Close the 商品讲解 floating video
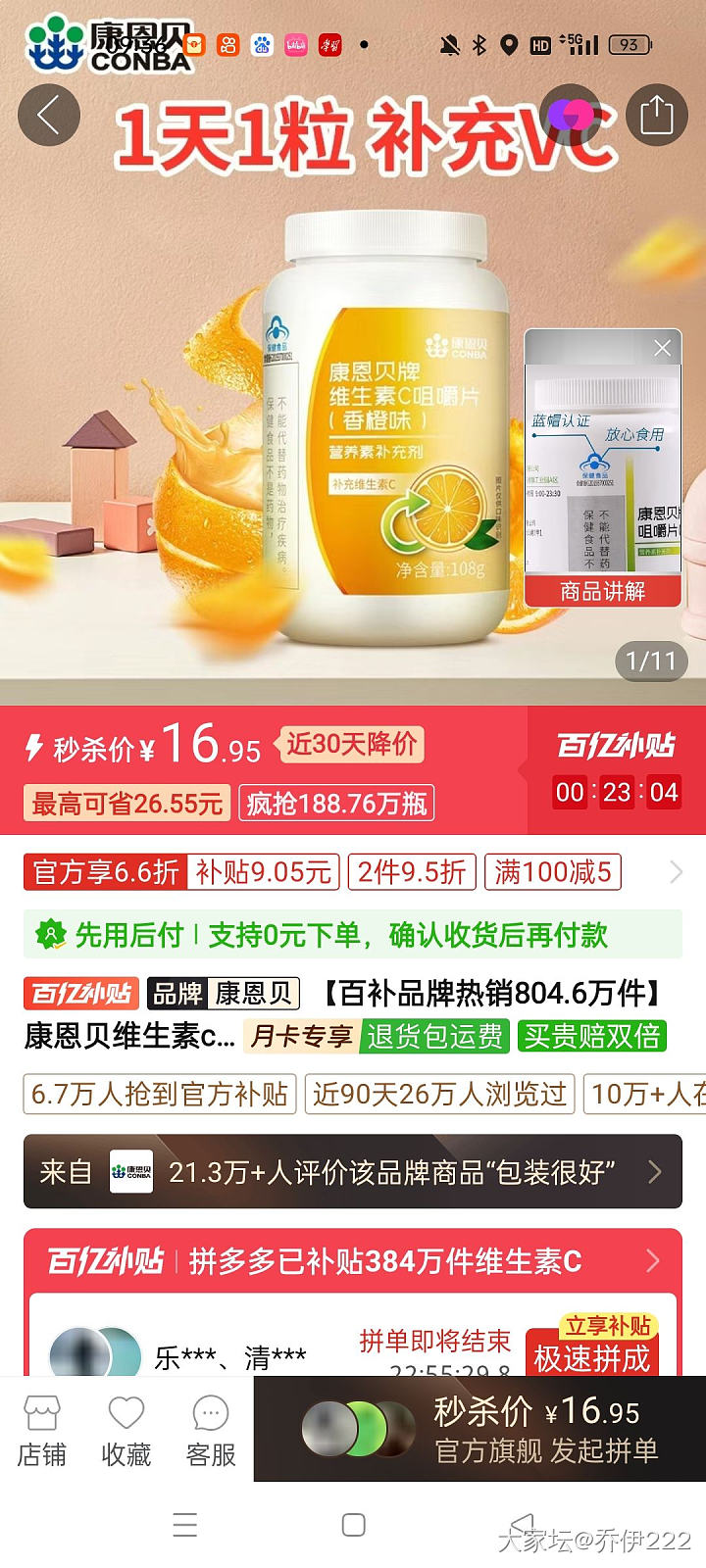Screen dimensions: 706x1568 point(662,348)
